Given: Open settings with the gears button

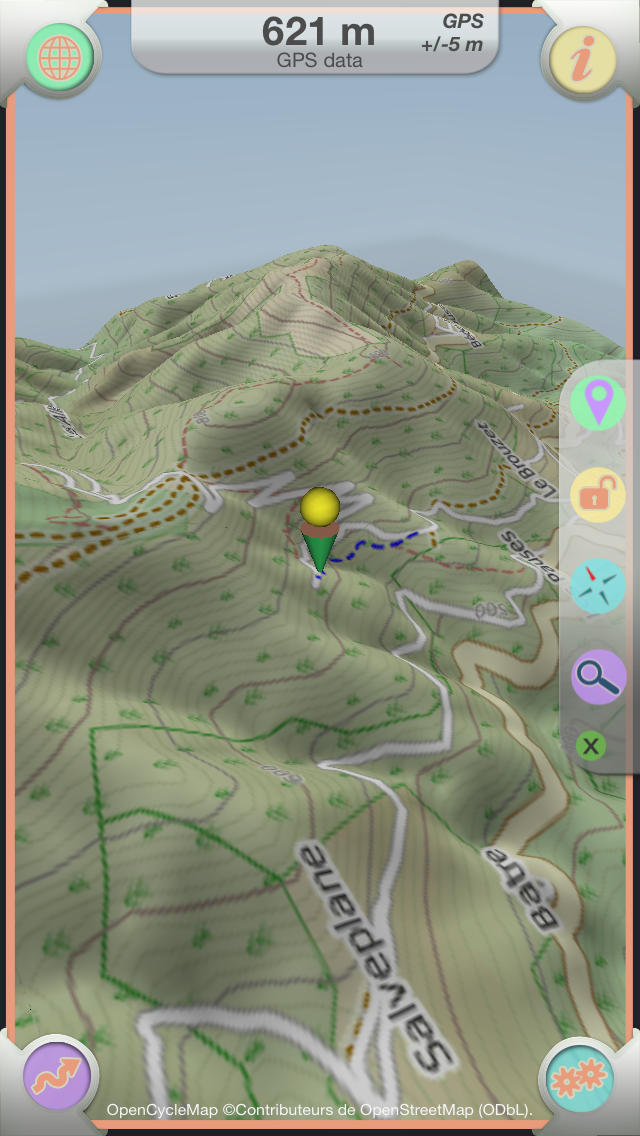Looking at the screenshot, I should tap(580, 1078).
